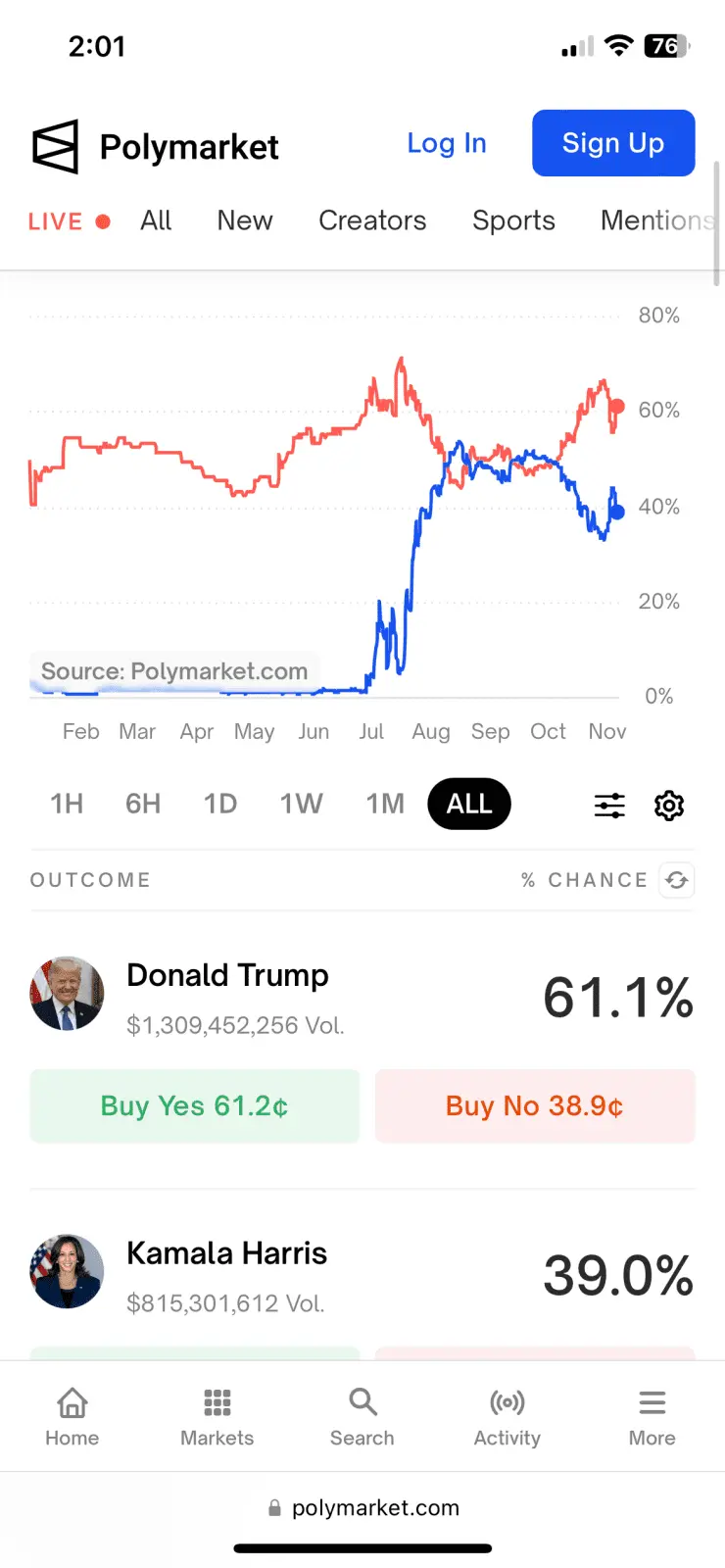This screenshot has width=725, height=1568.
Task: Open the Markets tab
Action: coord(217,1416)
